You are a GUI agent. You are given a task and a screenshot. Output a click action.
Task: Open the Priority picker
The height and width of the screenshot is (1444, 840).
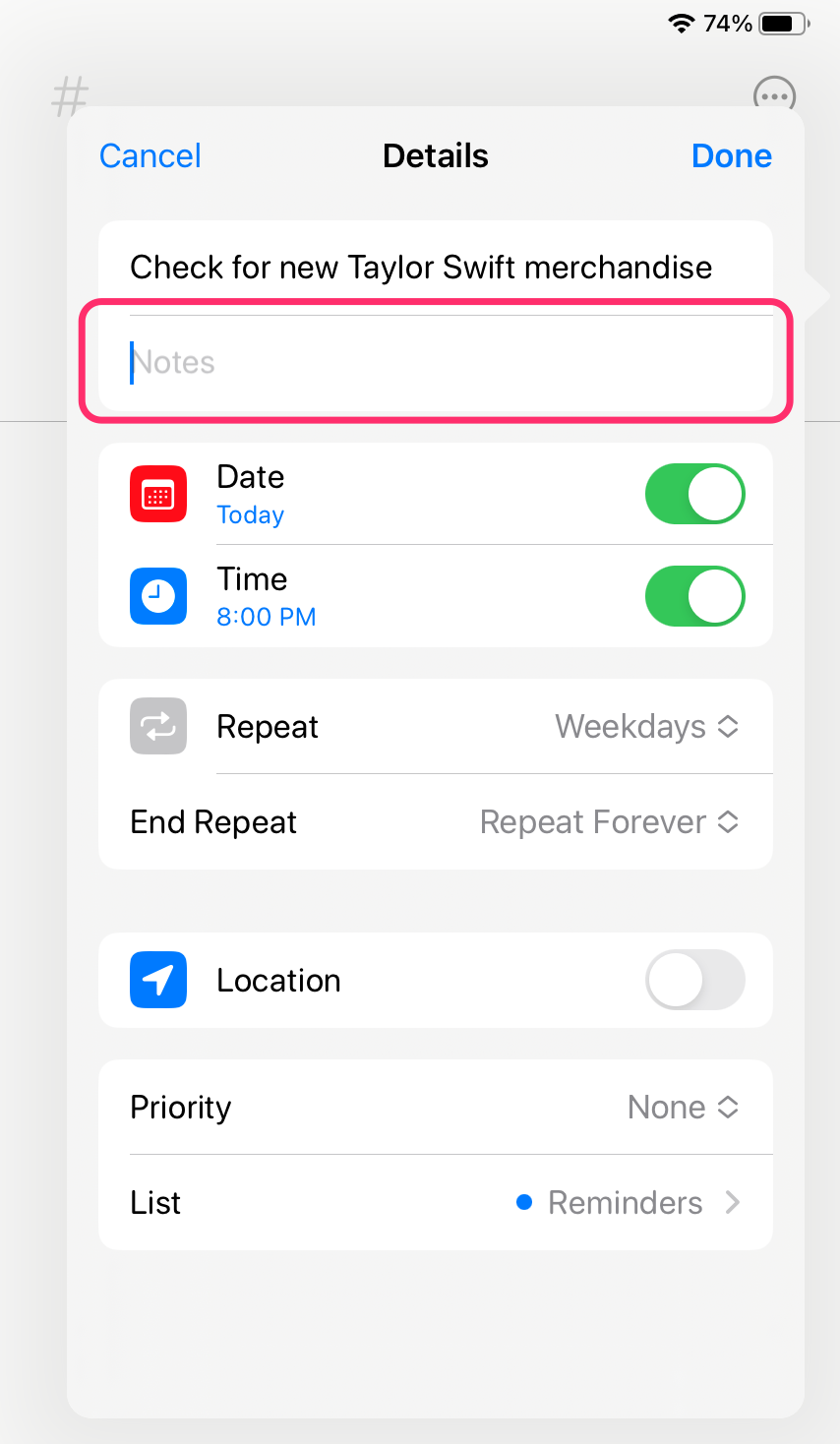(683, 1108)
